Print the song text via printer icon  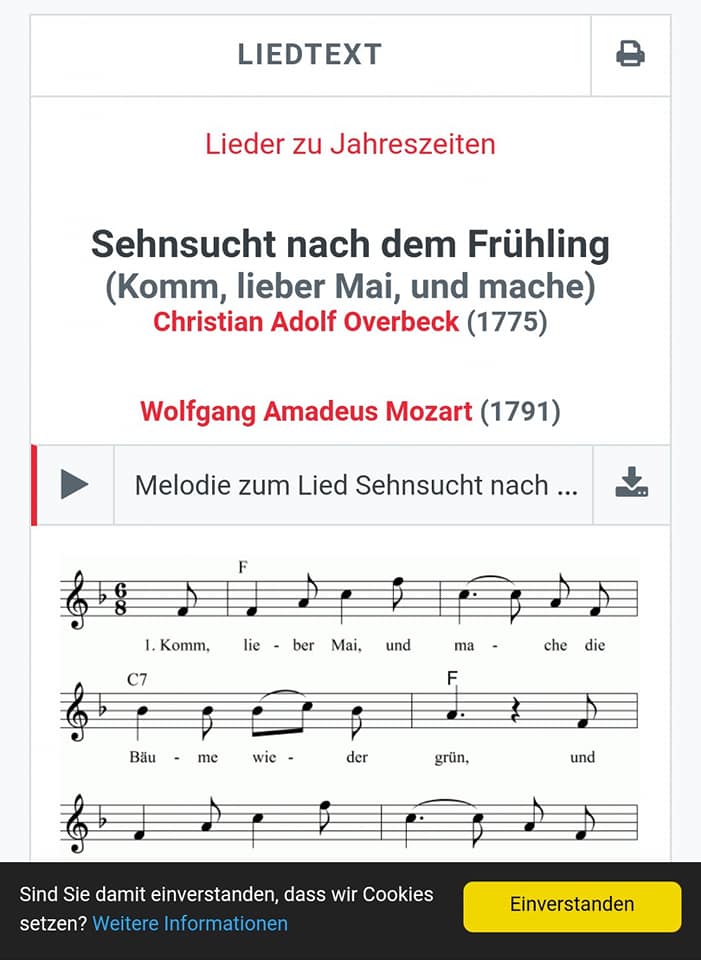tap(630, 54)
